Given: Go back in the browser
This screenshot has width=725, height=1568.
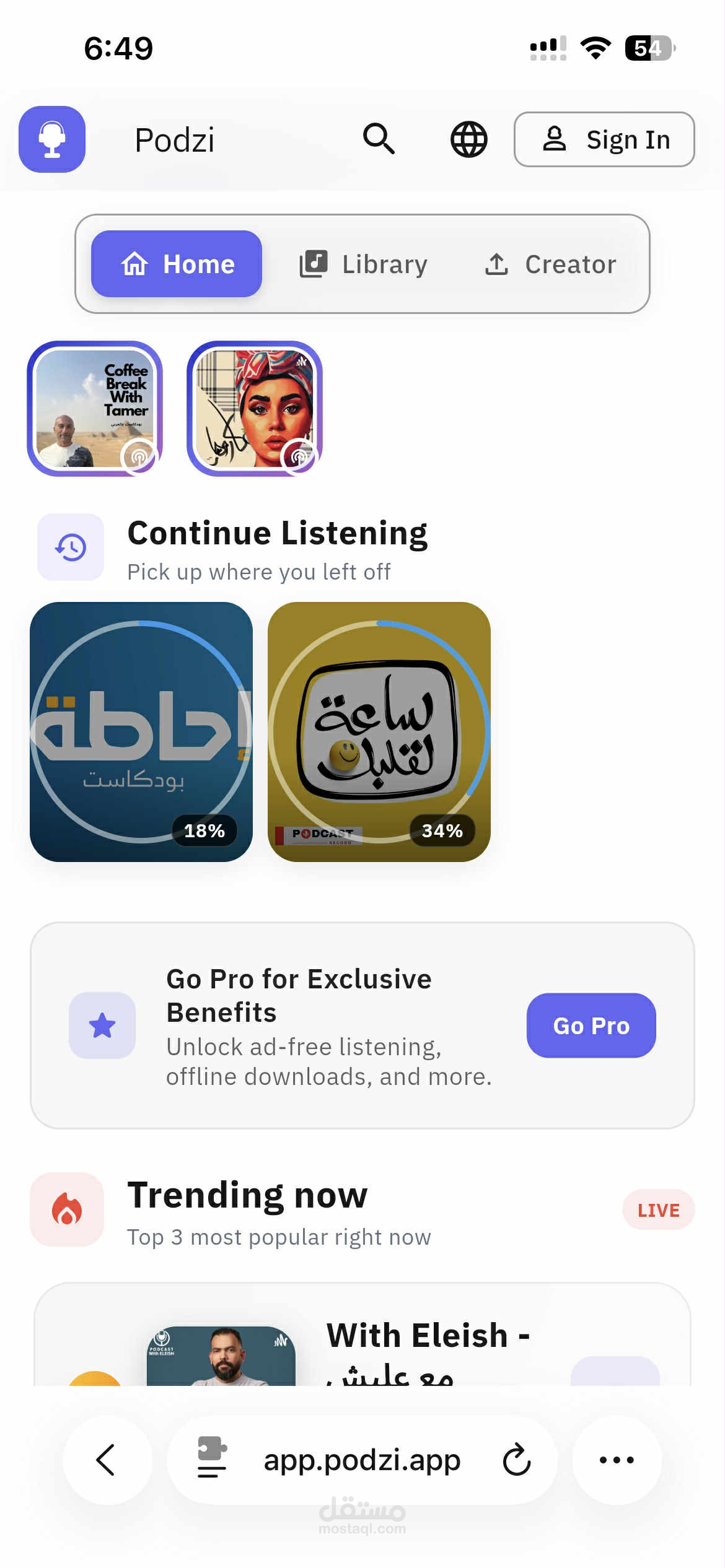Looking at the screenshot, I should pos(107,1460).
